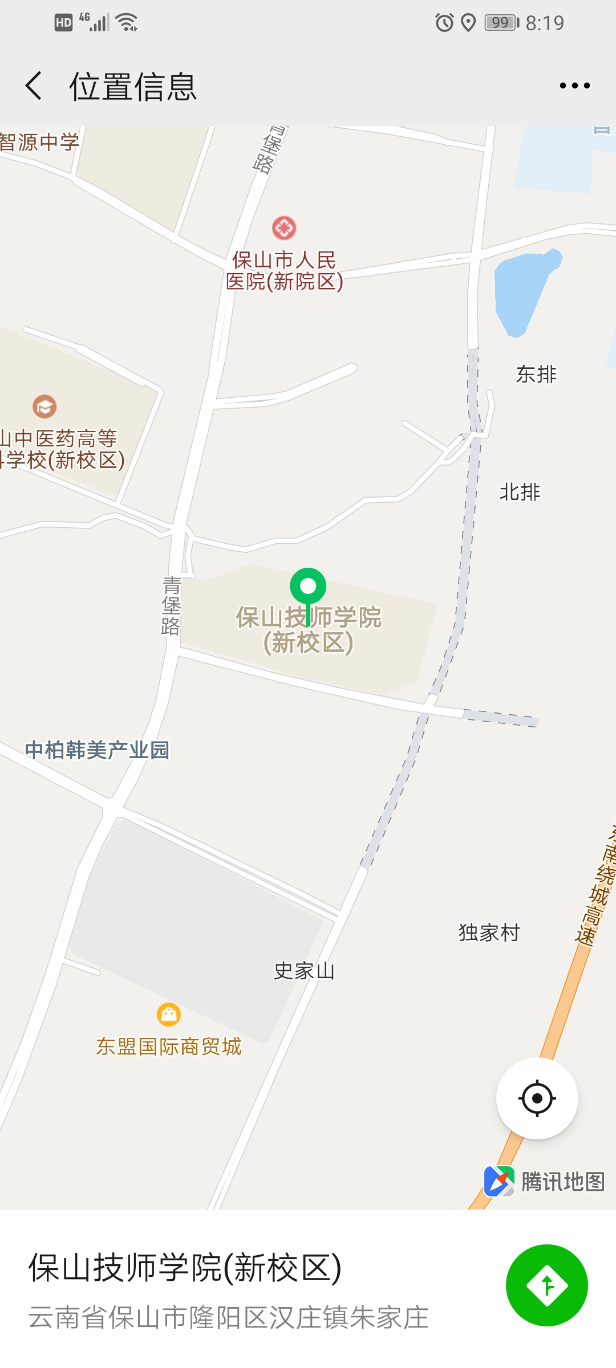
Task: Recenter the map on my location
Action: (x=537, y=1098)
